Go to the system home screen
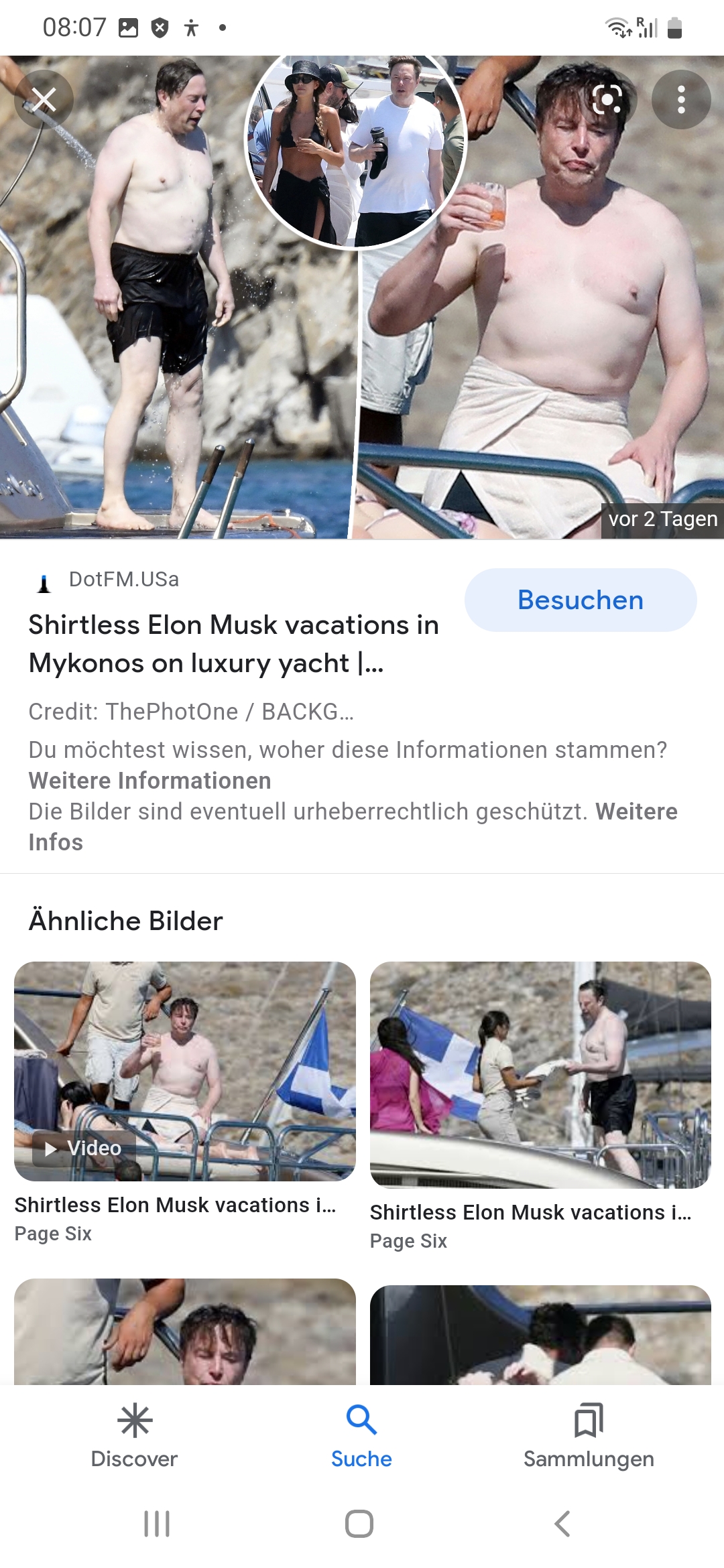This screenshot has height=1568, width=724. pyautogui.click(x=359, y=1524)
